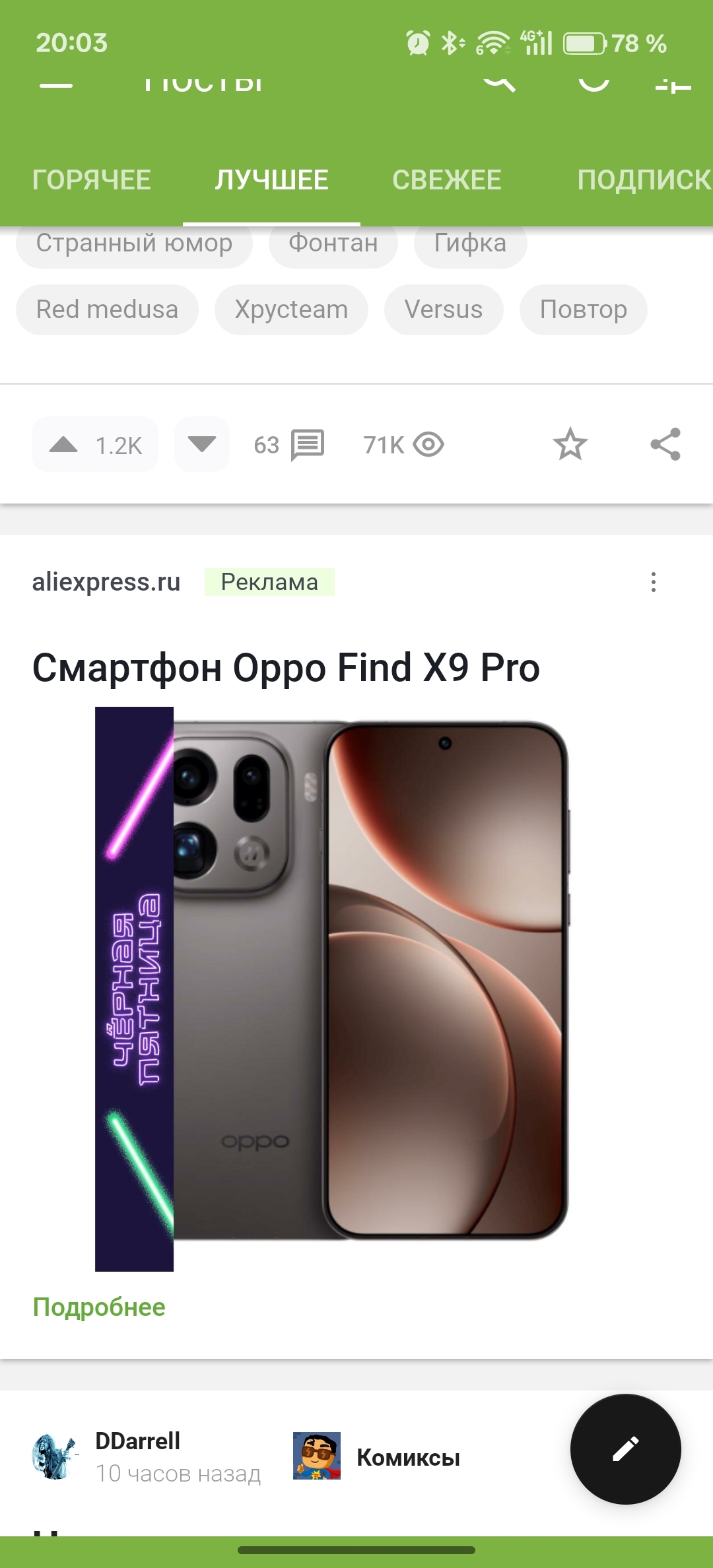This screenshot has height=1568, width=713.
Task: Save the post with the star icon
Action: 570,444
